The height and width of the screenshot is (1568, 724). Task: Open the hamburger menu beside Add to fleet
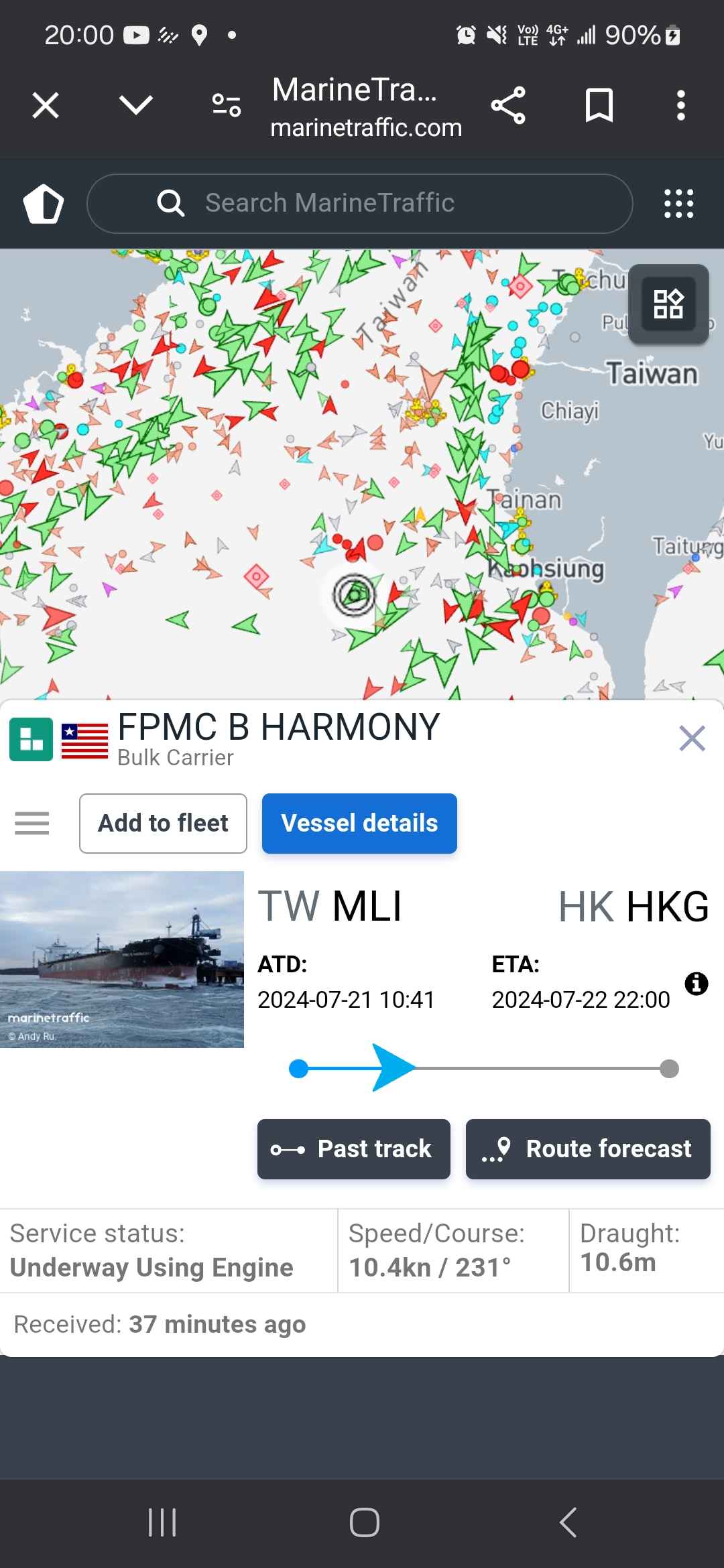[32, 823]
